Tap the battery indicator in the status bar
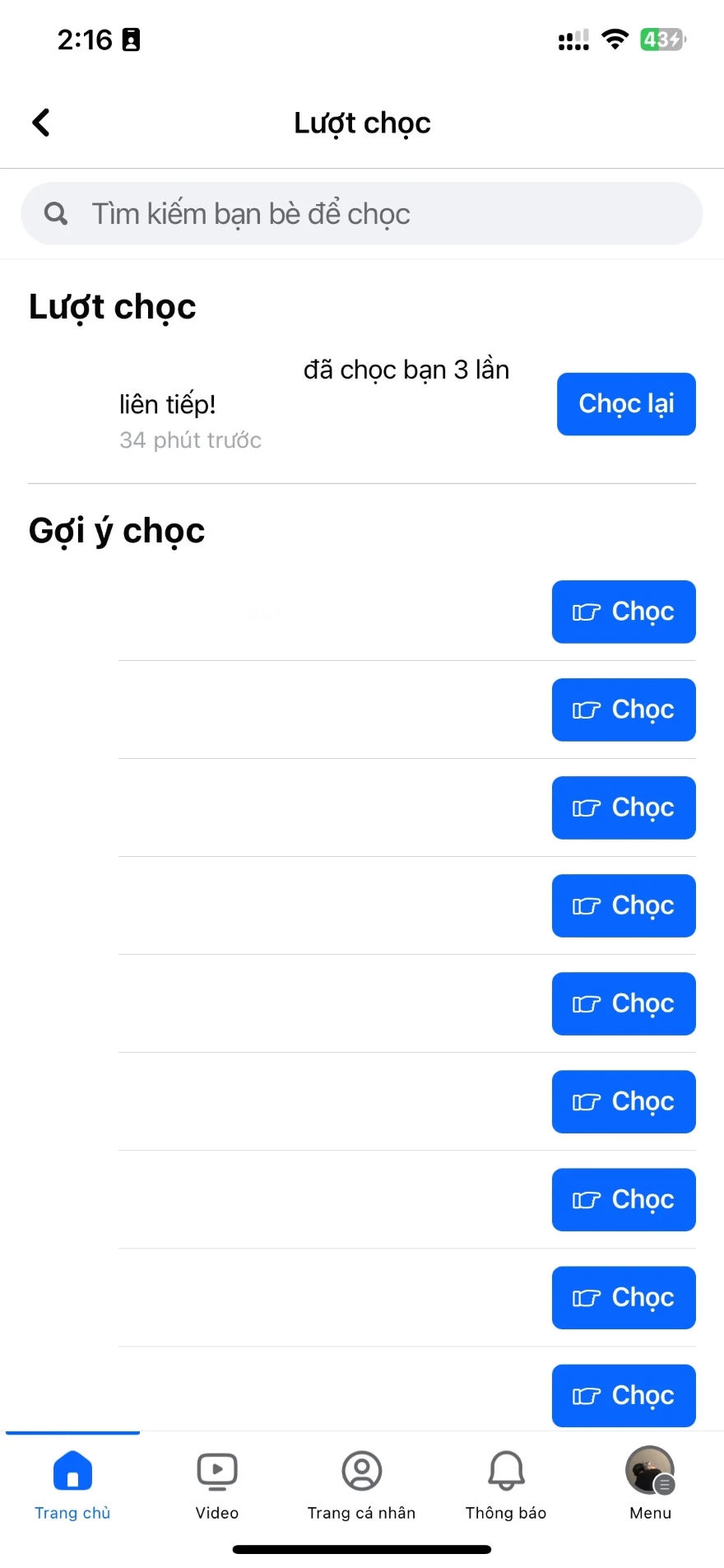 tap(662, 39)
